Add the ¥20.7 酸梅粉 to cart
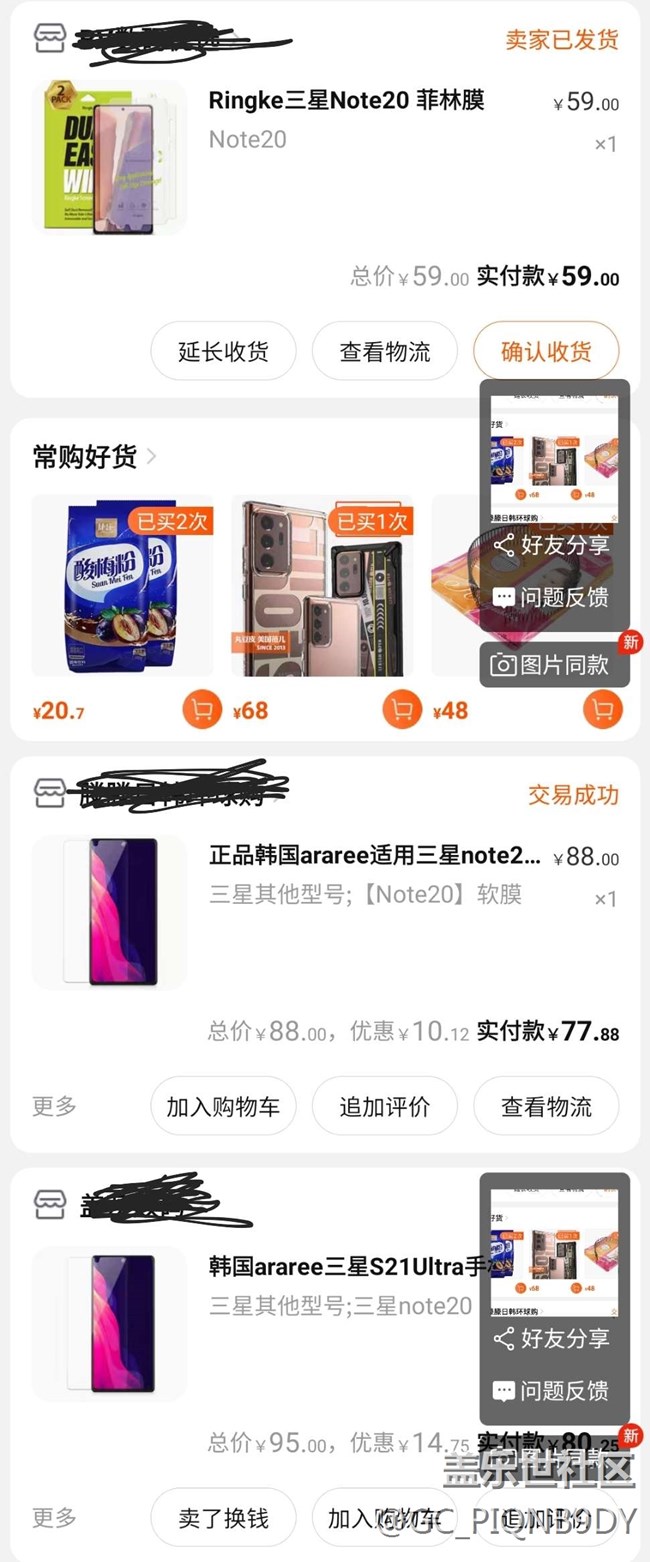The width and height of the screenshot is (650, 1562). pos(202,710)
